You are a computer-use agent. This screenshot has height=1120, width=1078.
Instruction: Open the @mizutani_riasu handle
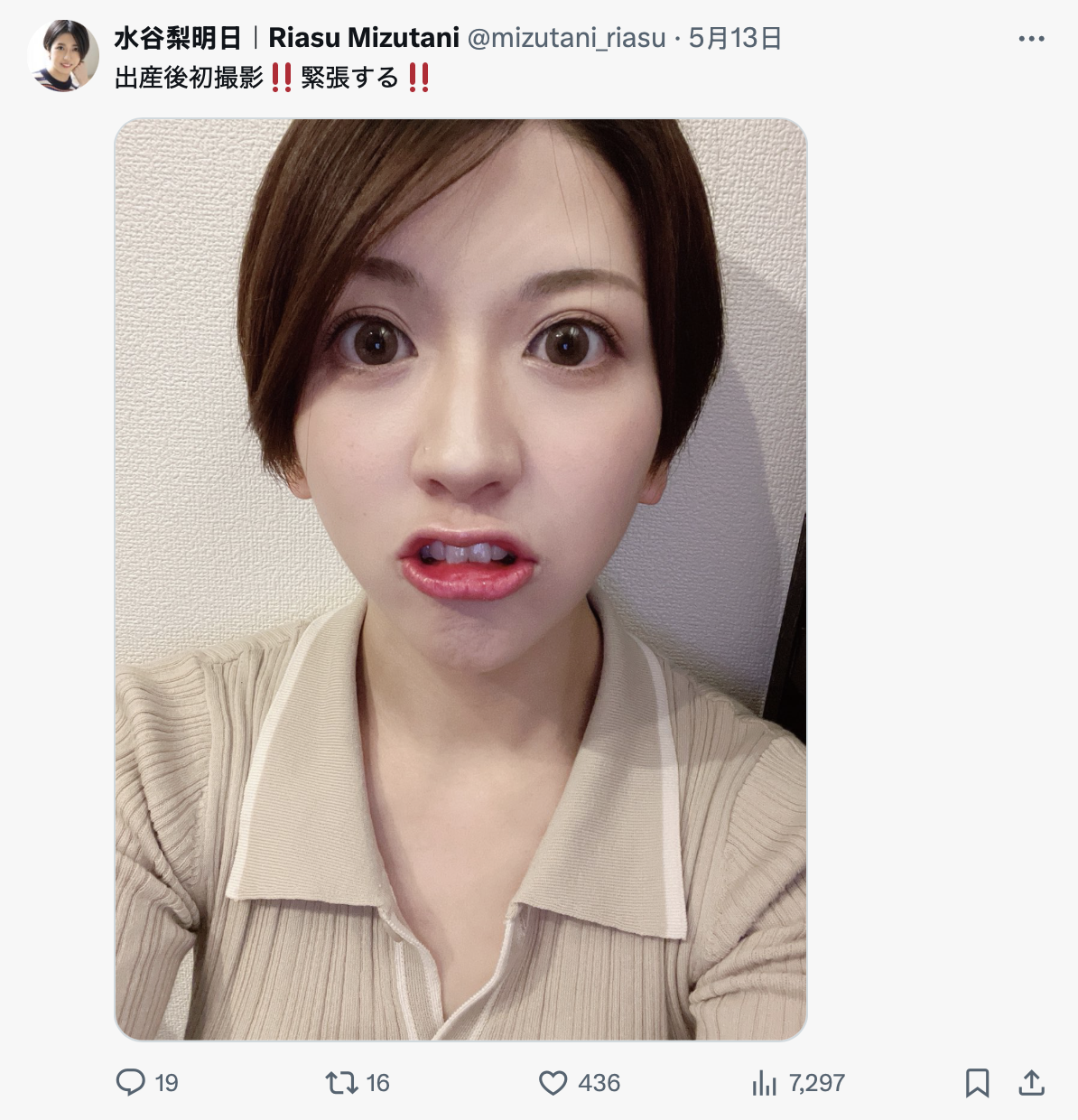click(566, 38)
